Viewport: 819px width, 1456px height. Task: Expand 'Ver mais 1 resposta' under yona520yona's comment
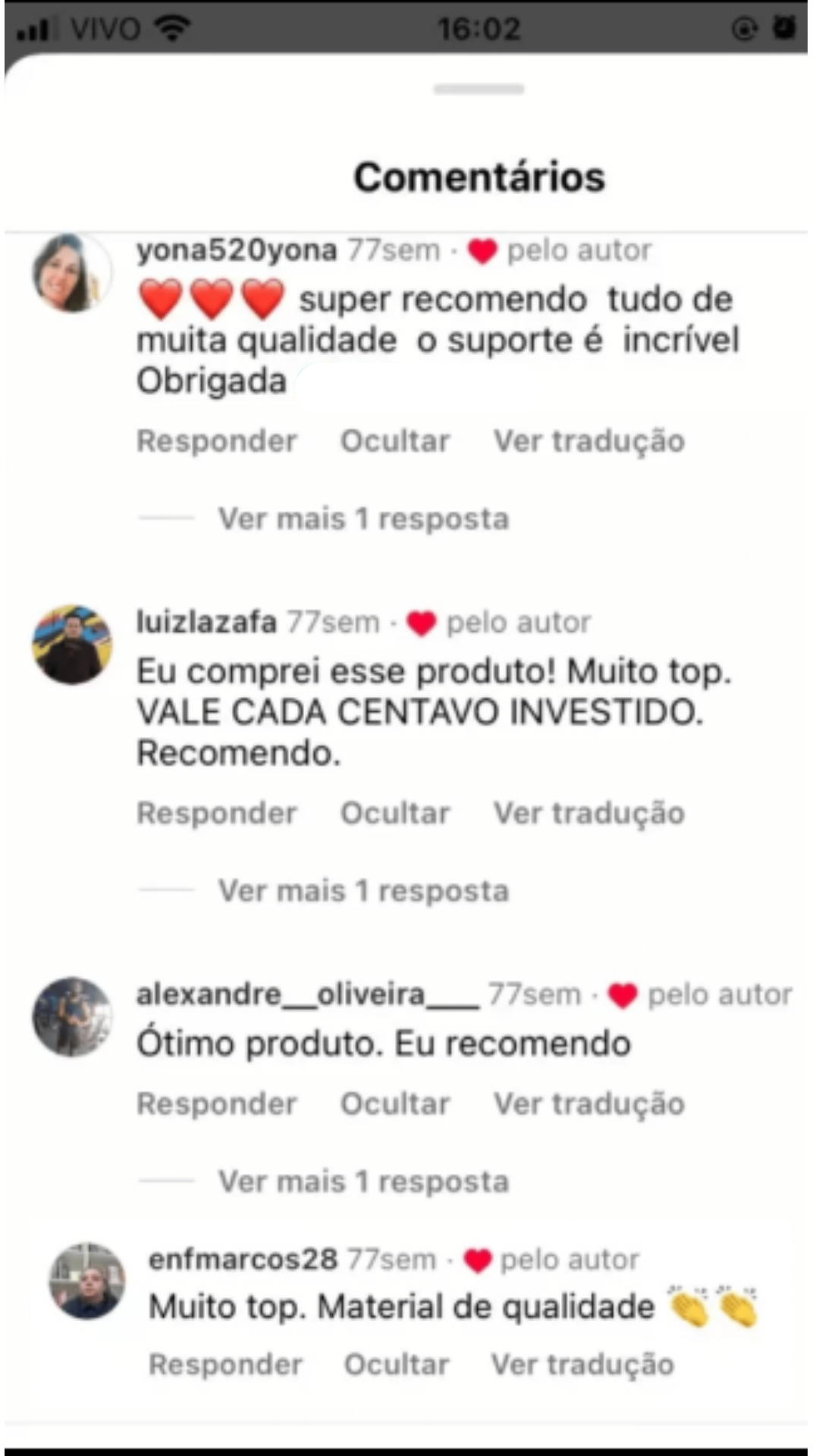pos(362,518)
